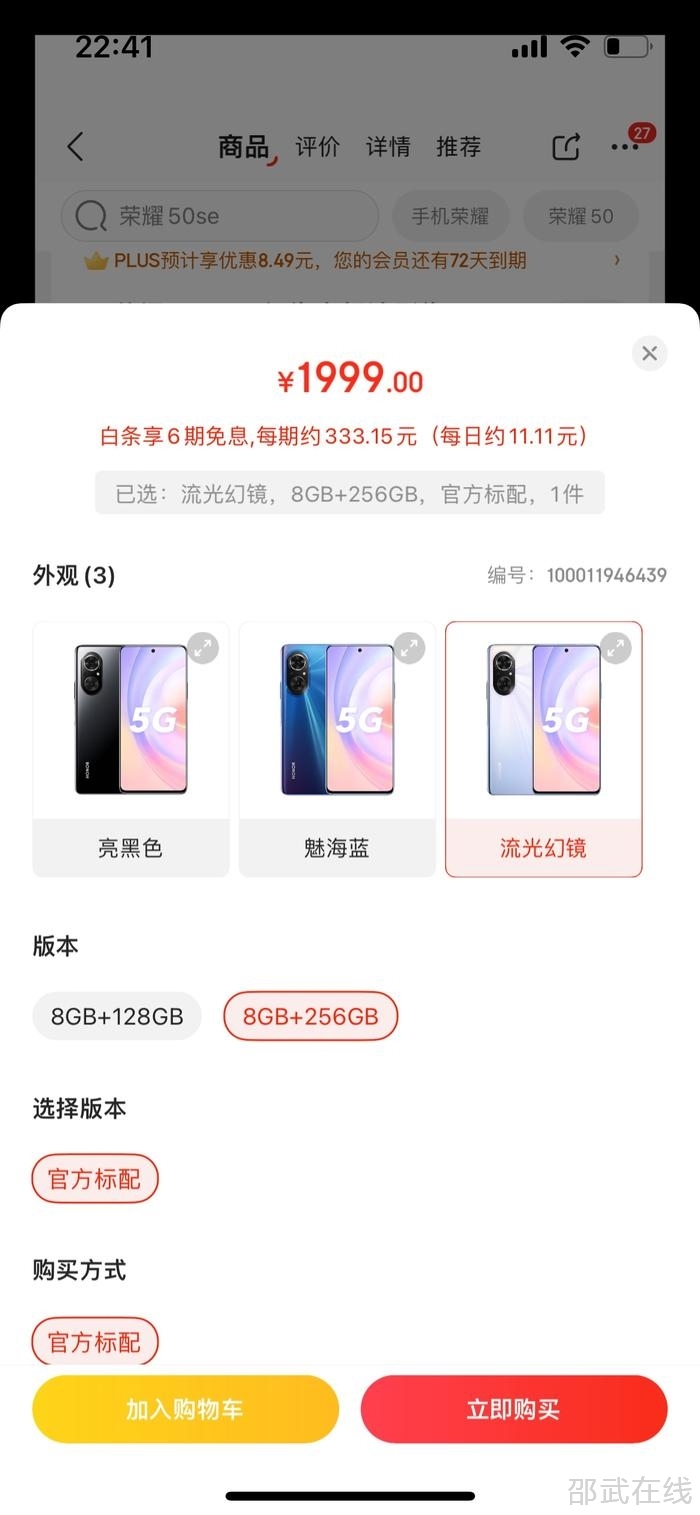Close the product options sheet

click(x=649, y=353)
